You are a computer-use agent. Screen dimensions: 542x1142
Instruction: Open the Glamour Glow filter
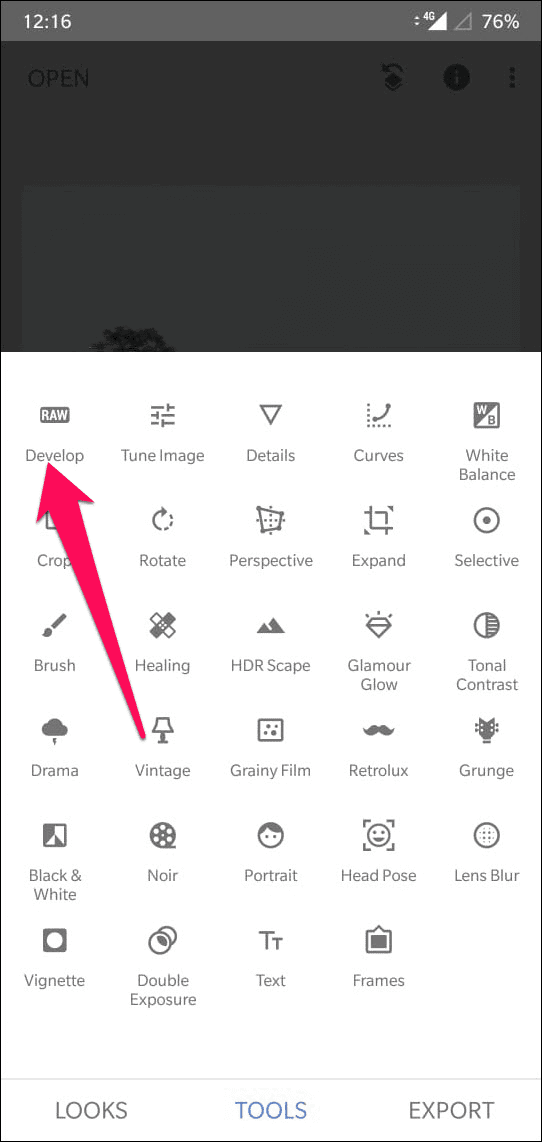click(379, 652)
